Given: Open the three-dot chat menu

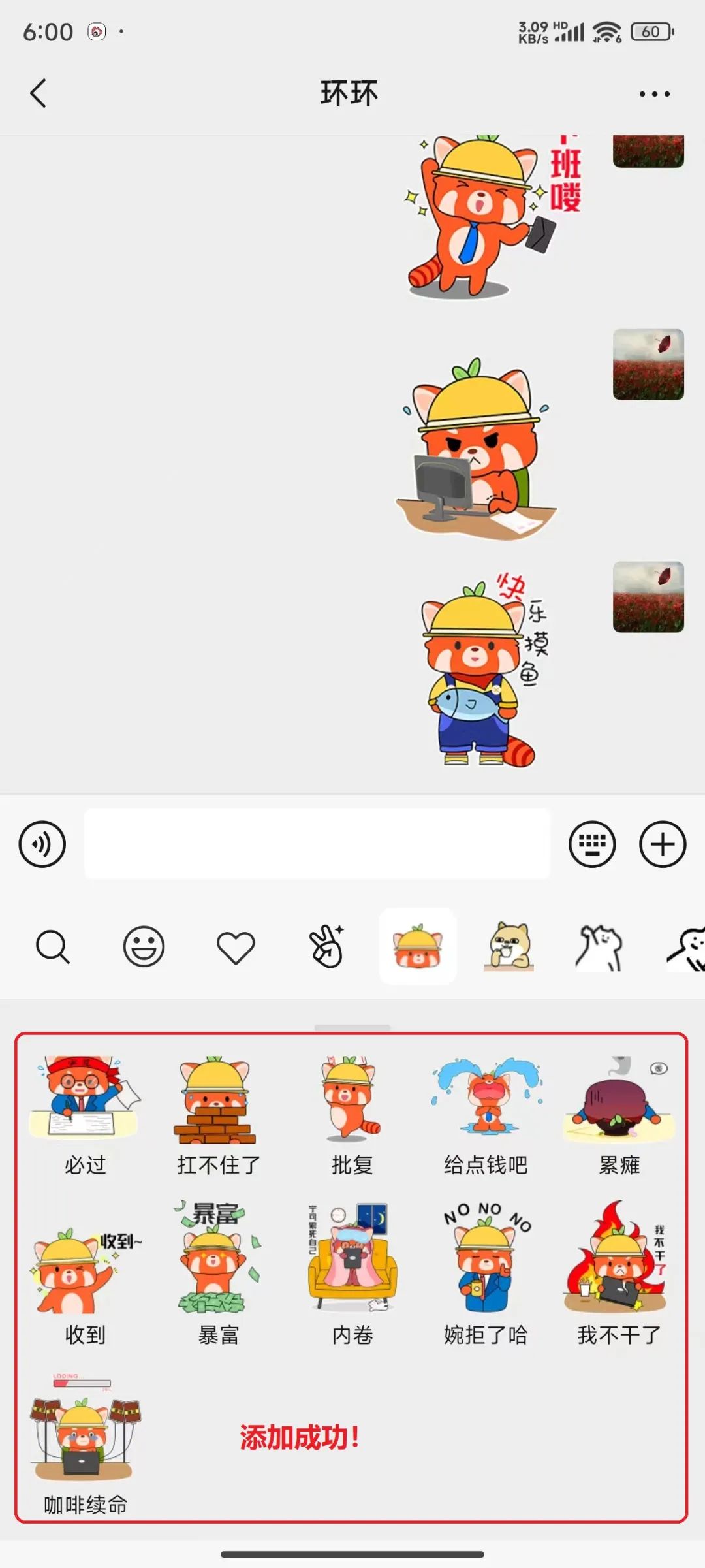Looking at the screenshot, I should [x=654, y=94].
